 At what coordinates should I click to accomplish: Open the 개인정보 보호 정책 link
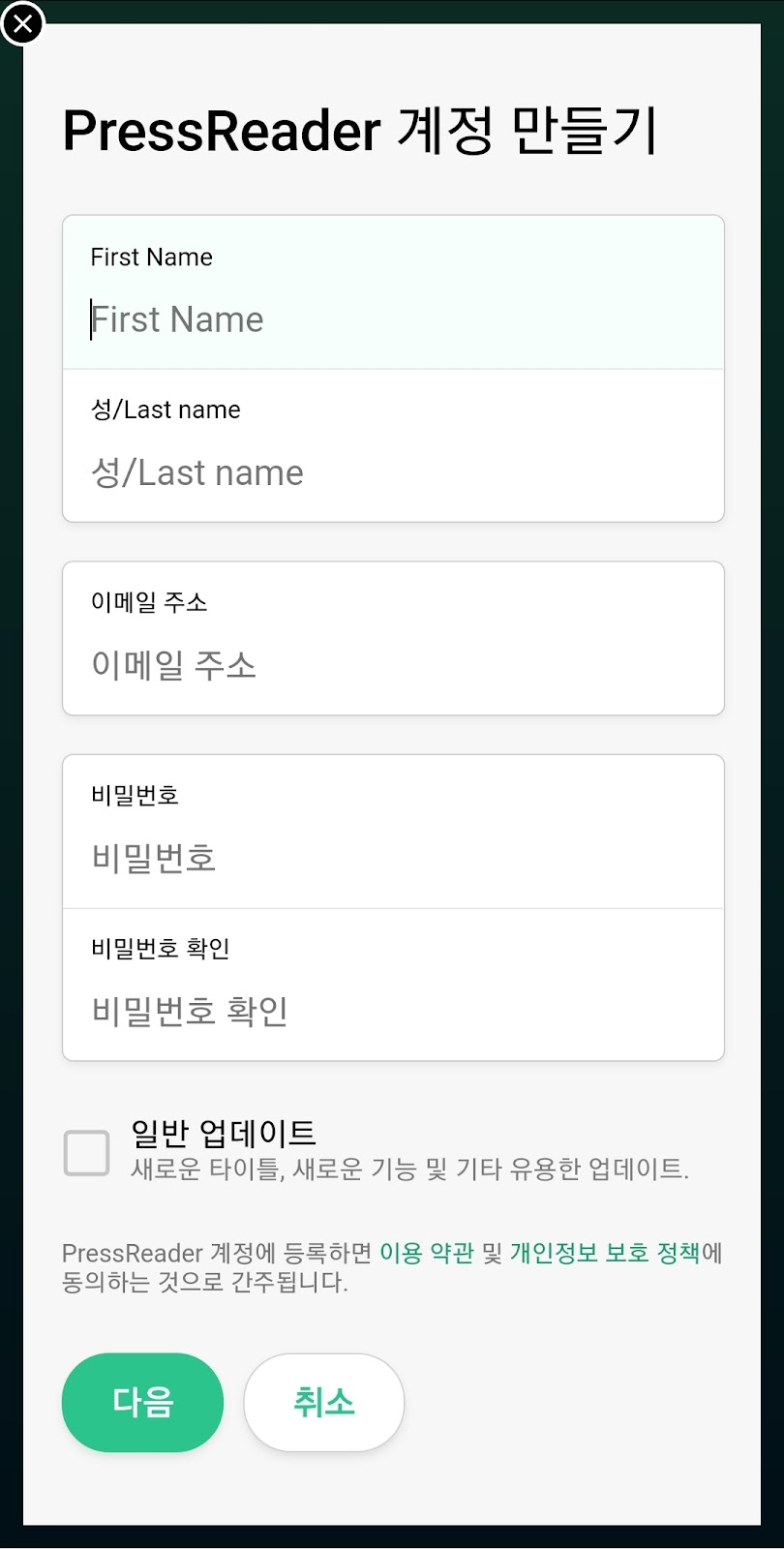[x=605, y=1253]
